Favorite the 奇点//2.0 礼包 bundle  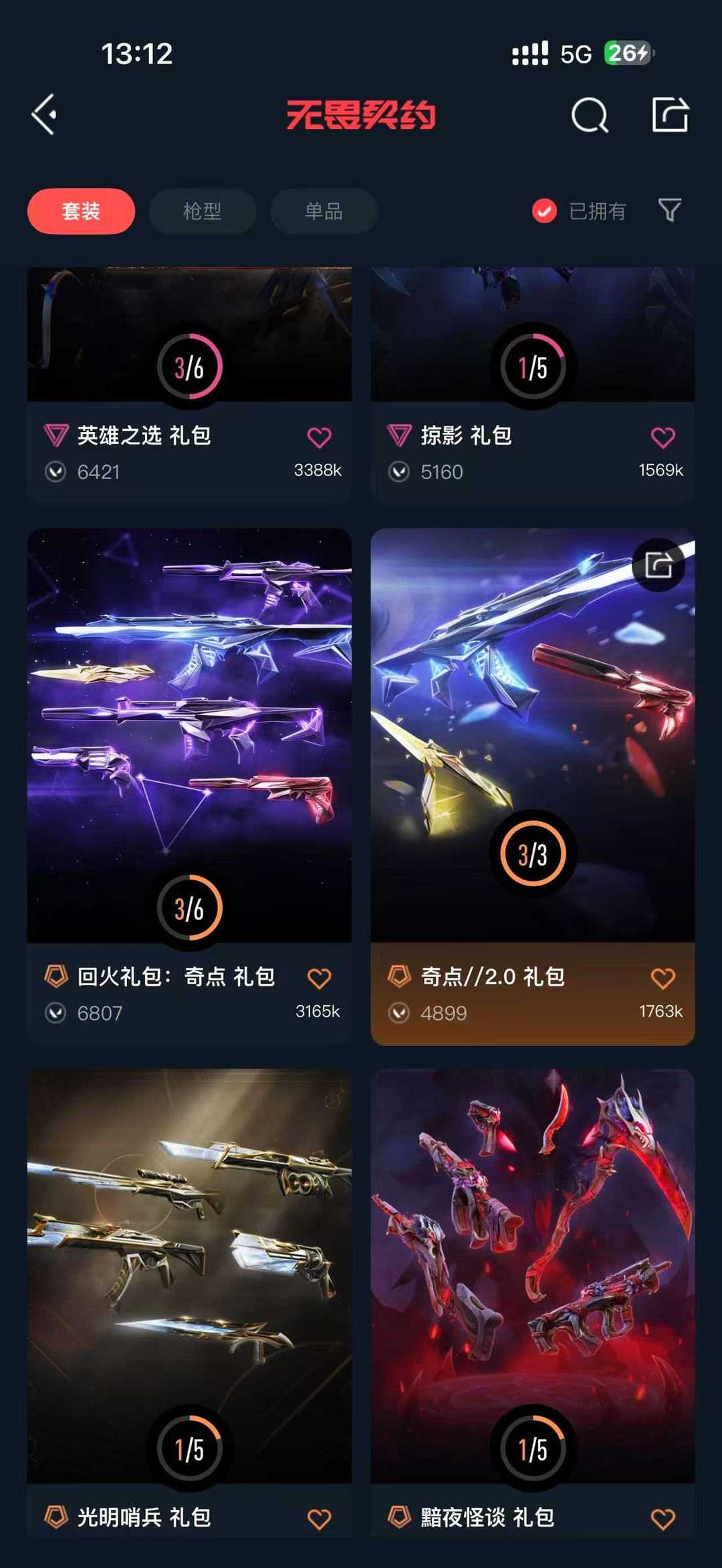click(x=663, y=978)
